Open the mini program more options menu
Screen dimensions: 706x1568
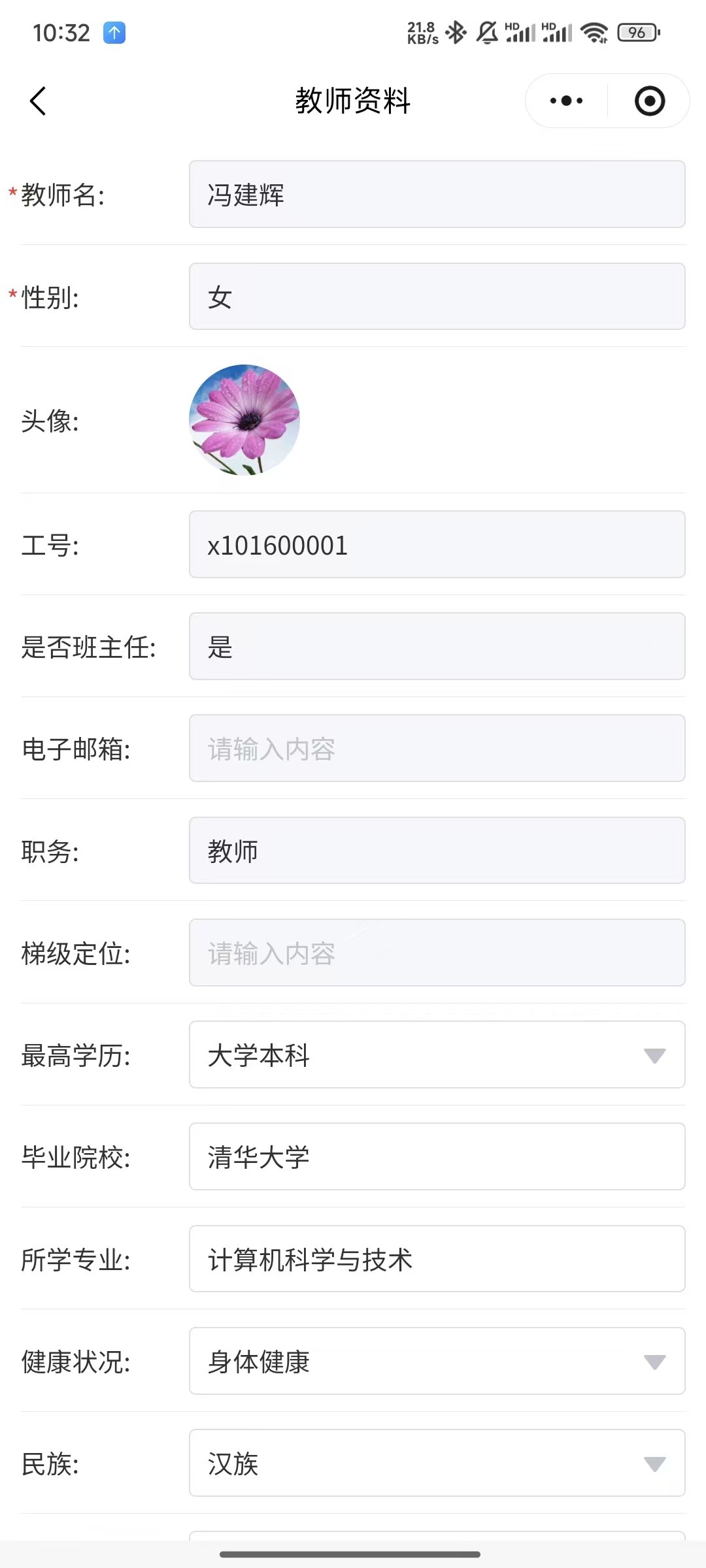[566, 101]
